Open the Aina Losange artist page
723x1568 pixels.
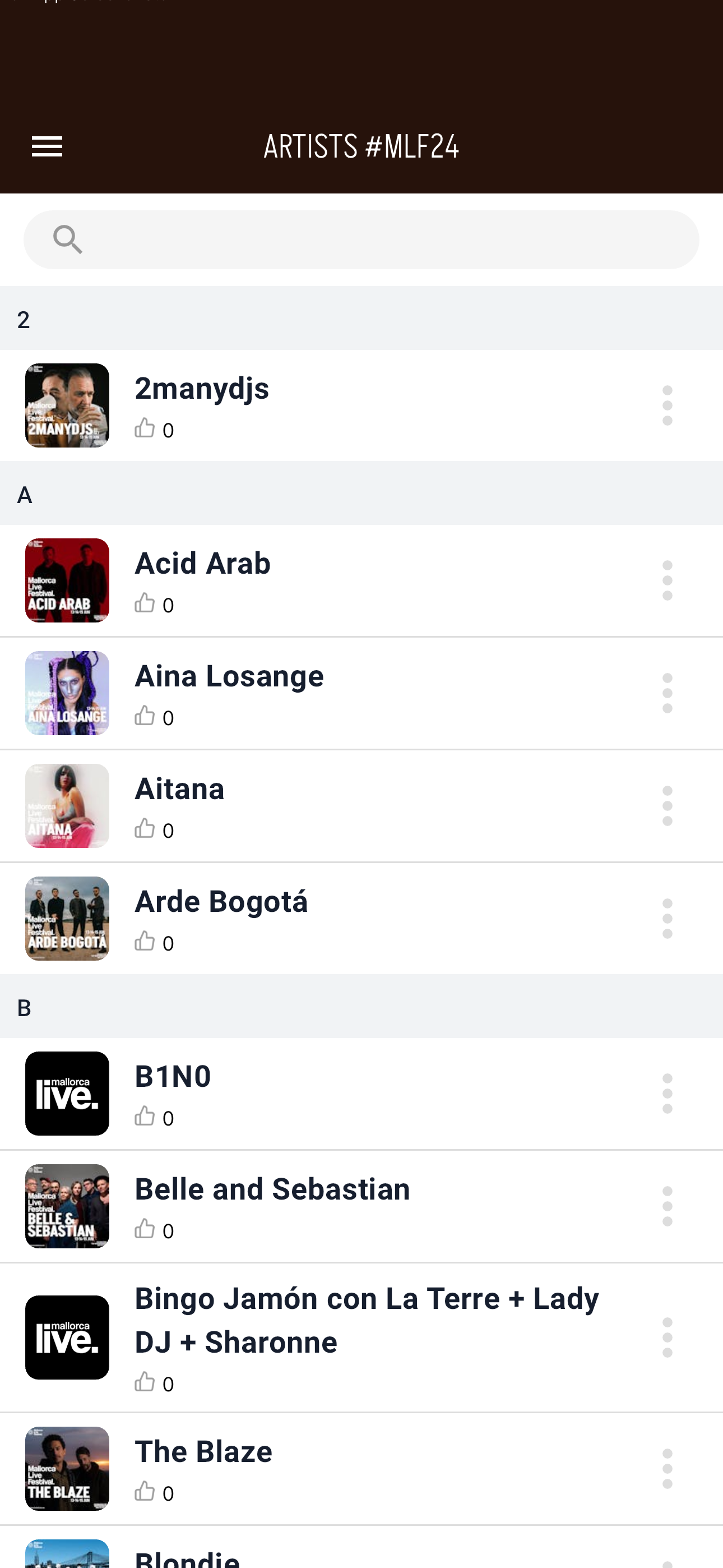click(x=361, y=693)
